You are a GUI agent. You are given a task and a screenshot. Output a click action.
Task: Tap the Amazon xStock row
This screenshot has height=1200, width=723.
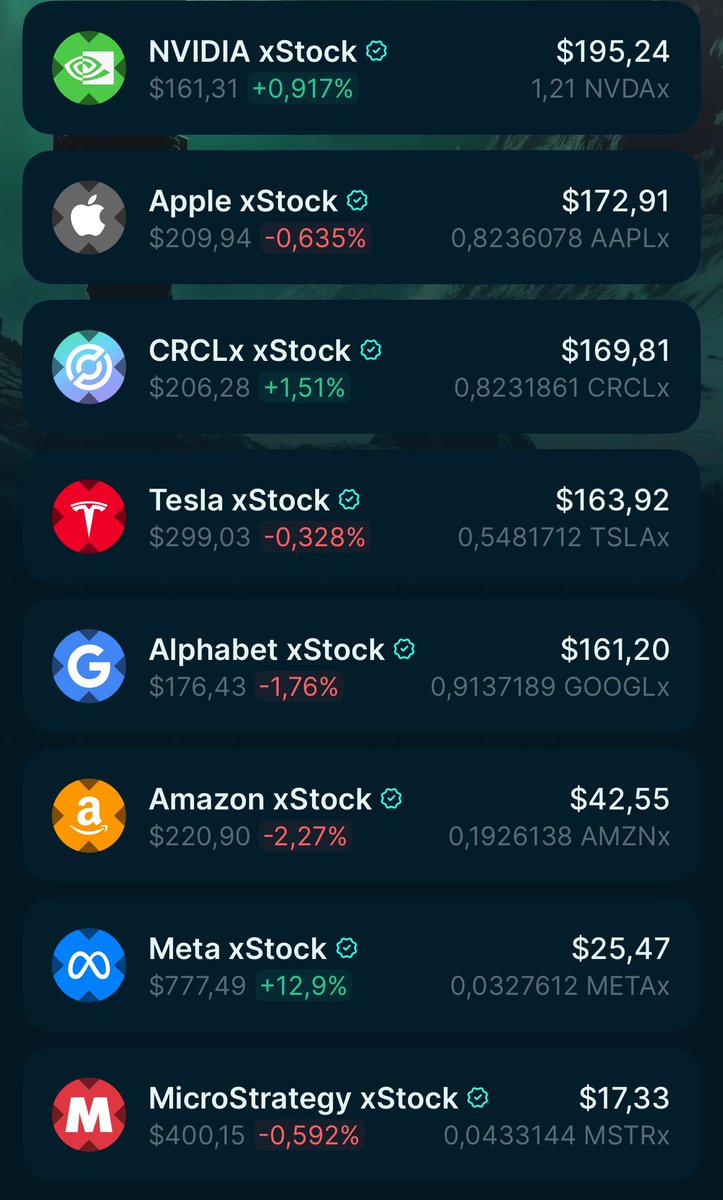[361, 815]
